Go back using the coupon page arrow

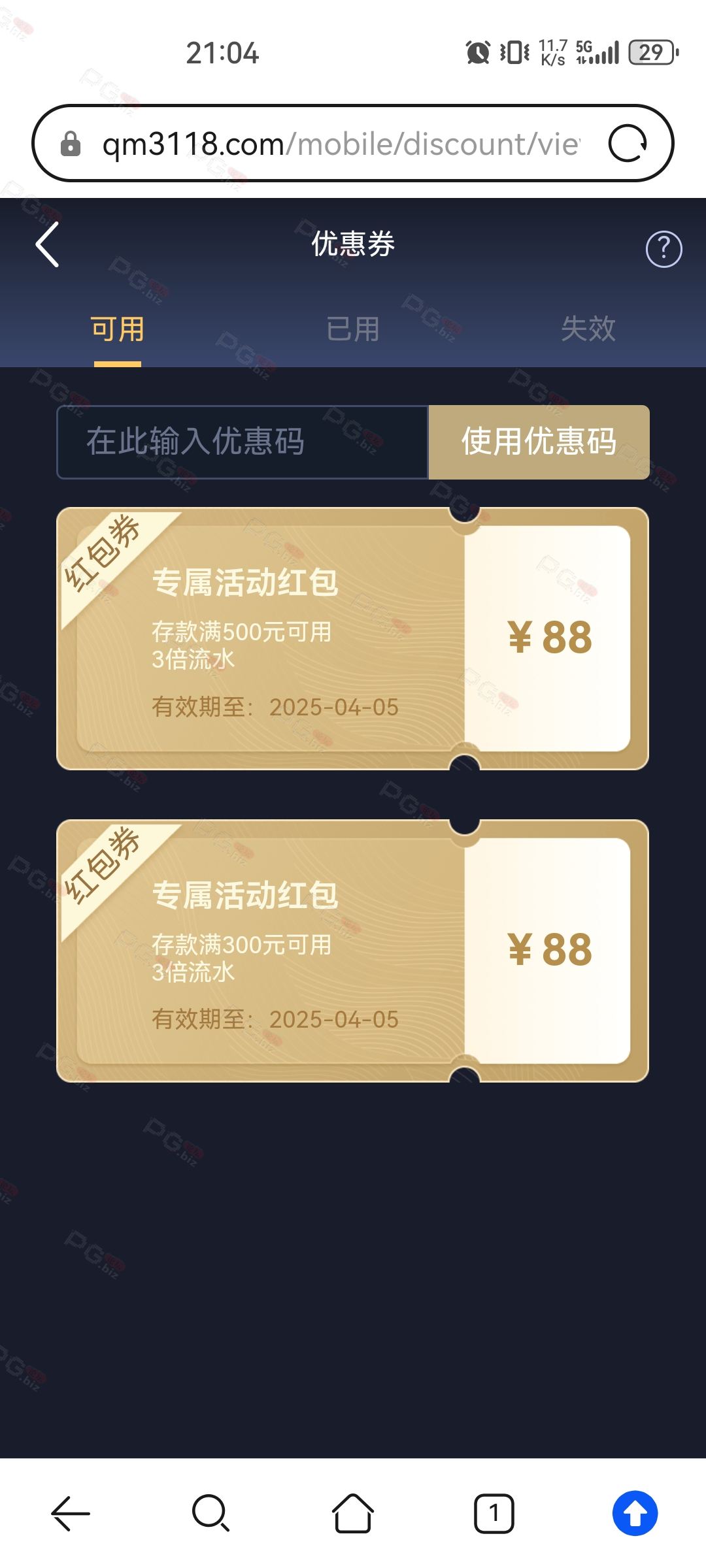tap(47, 244)
